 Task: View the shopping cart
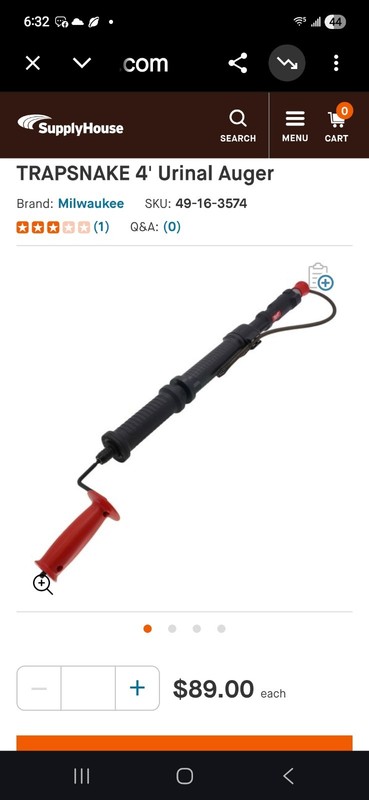(x=337, y=124)
